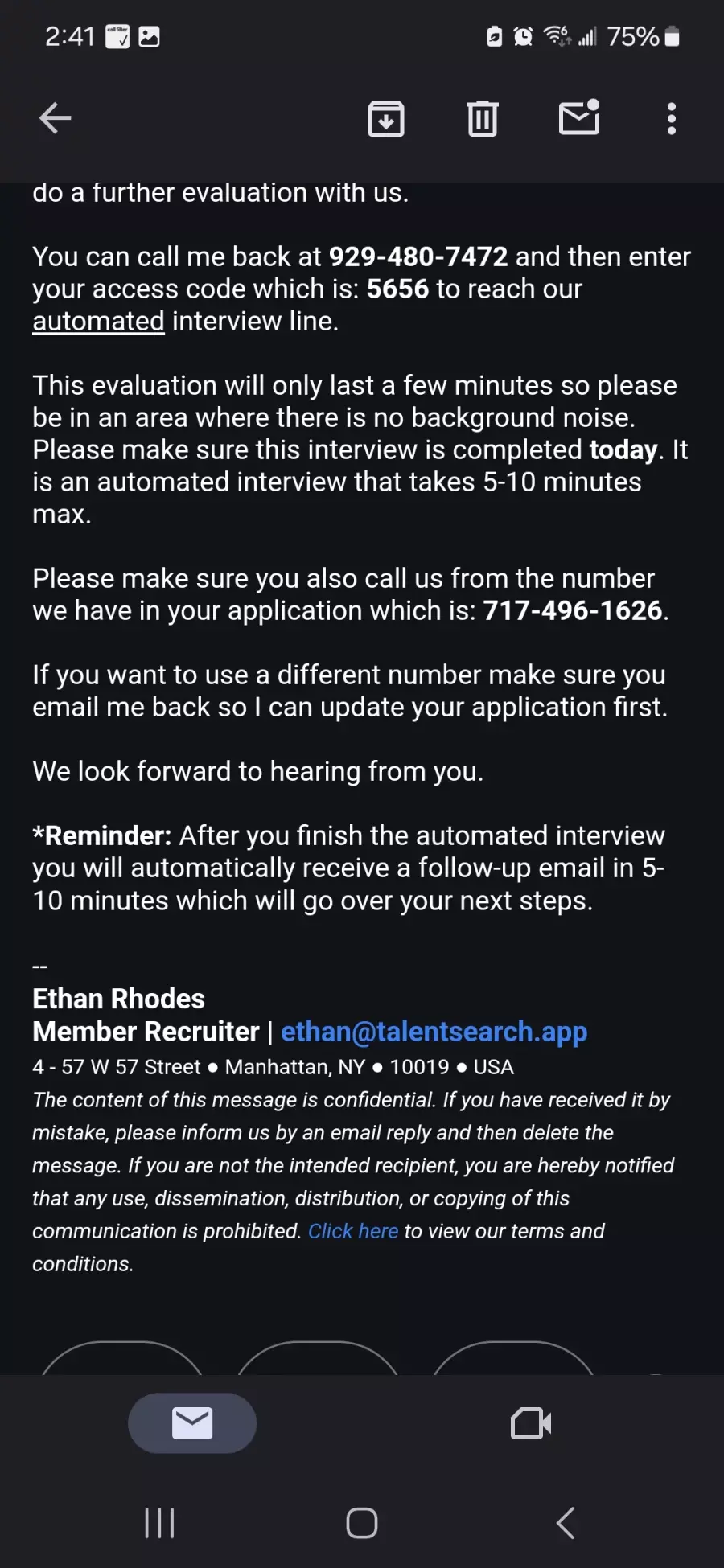The width and height of the screenshot is (724, 1568).
Task: Tap the system back button
Action: tap(566, 1523)
